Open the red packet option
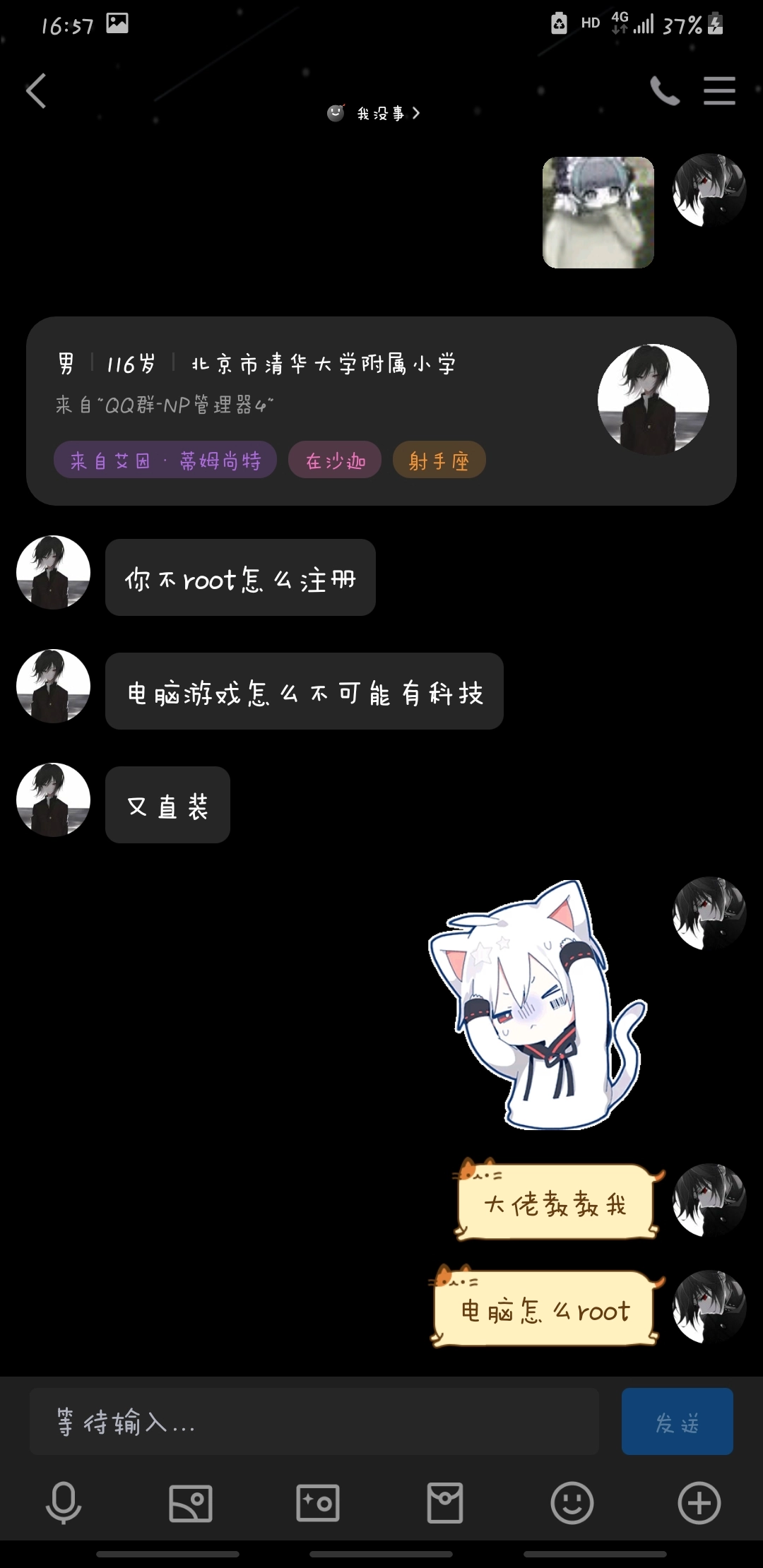763x1568 pixels. 445,1502
